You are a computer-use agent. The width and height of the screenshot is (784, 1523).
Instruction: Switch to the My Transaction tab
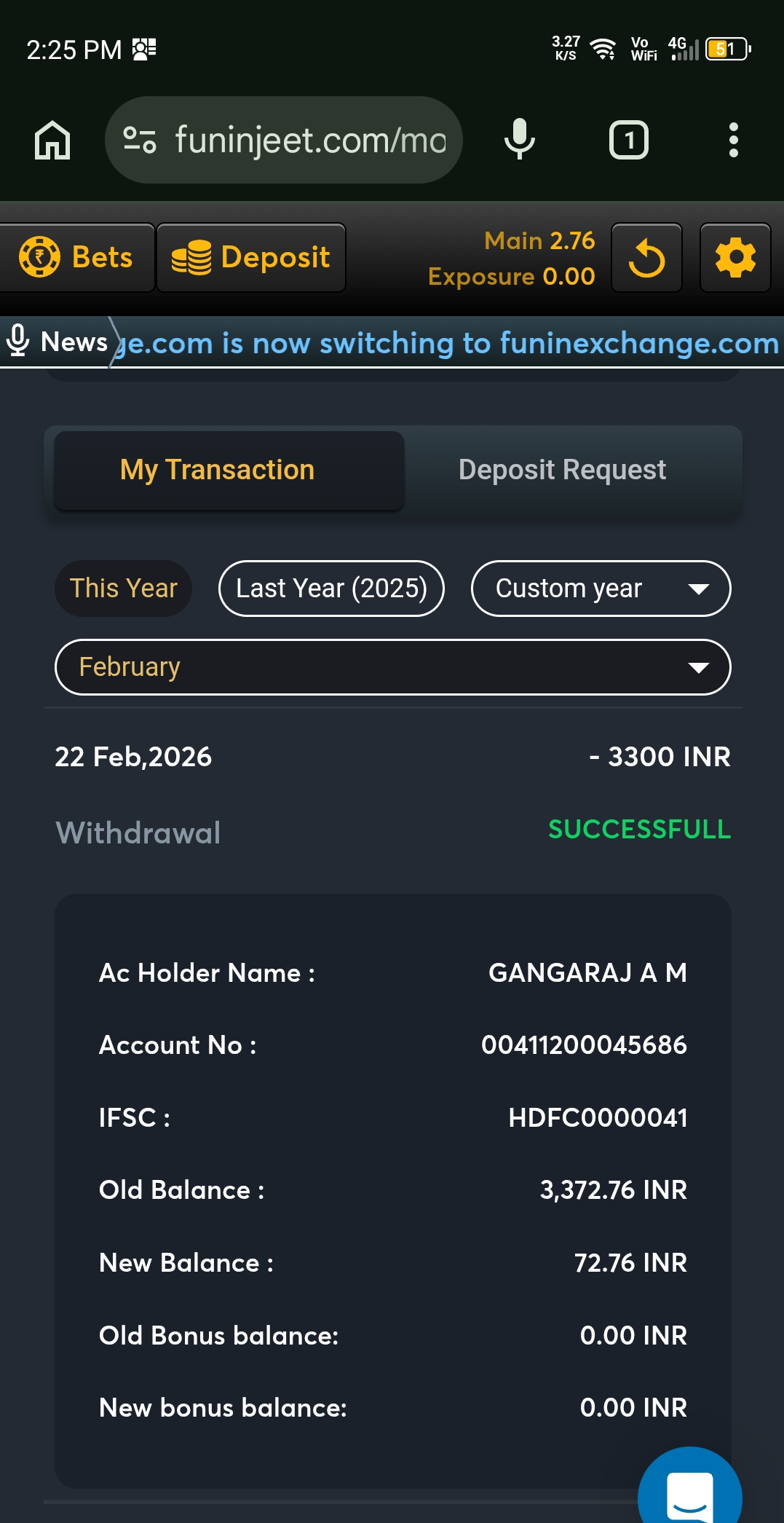tap(229, 471)
